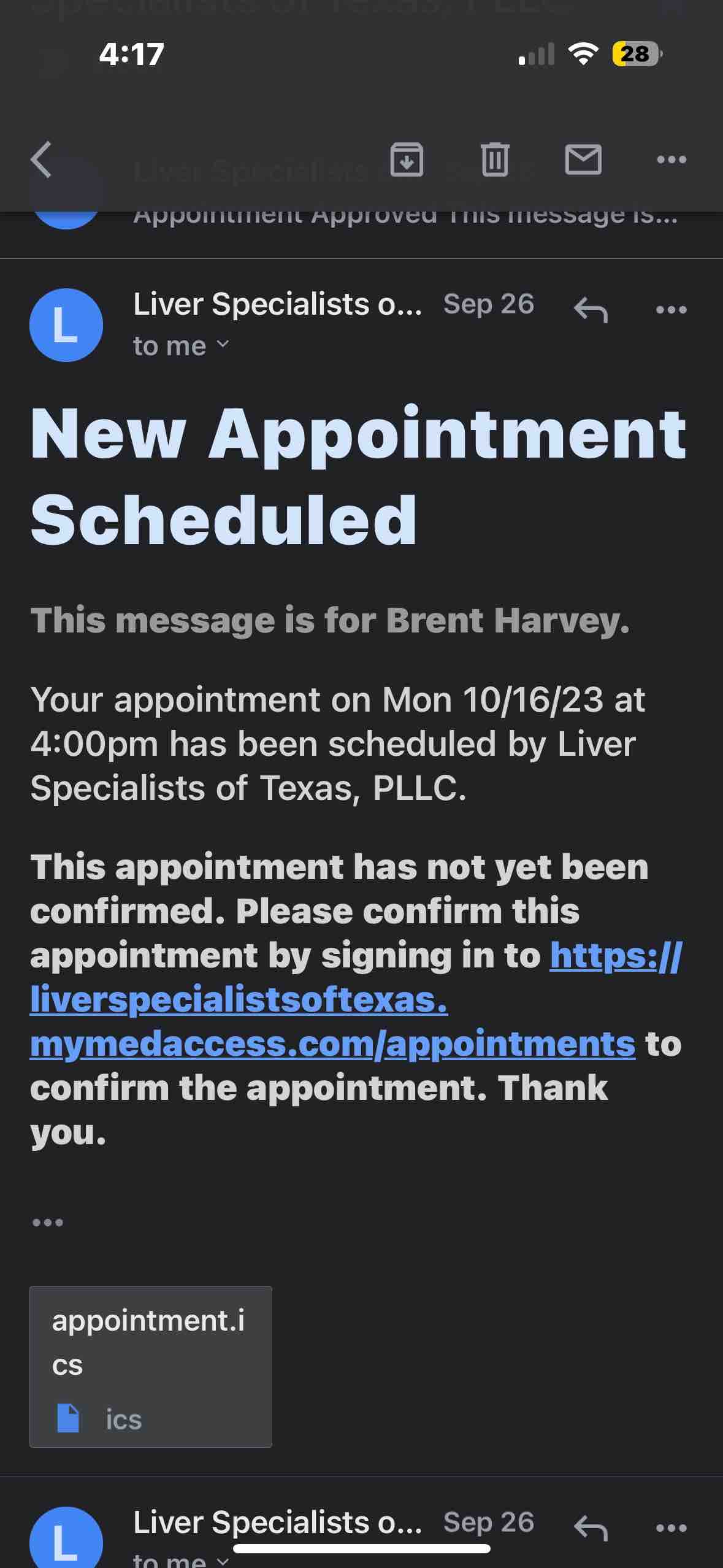This screenshot has height=1568, width=723.
Task: Reply to the New Appointment Scheduled email
Action: [591, 310]
